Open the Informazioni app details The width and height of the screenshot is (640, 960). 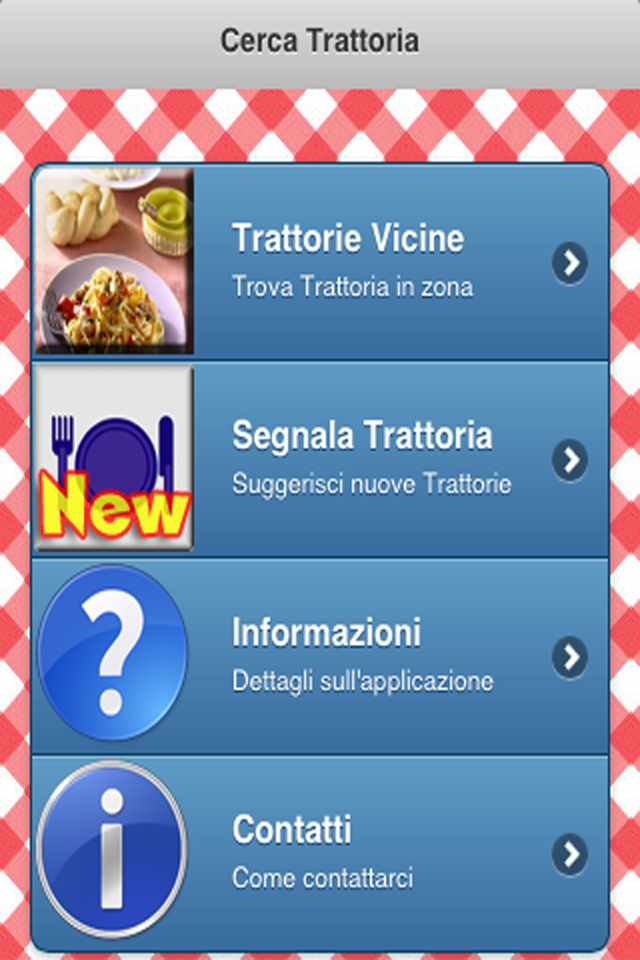pyautogui.click(x=320, y=655)
